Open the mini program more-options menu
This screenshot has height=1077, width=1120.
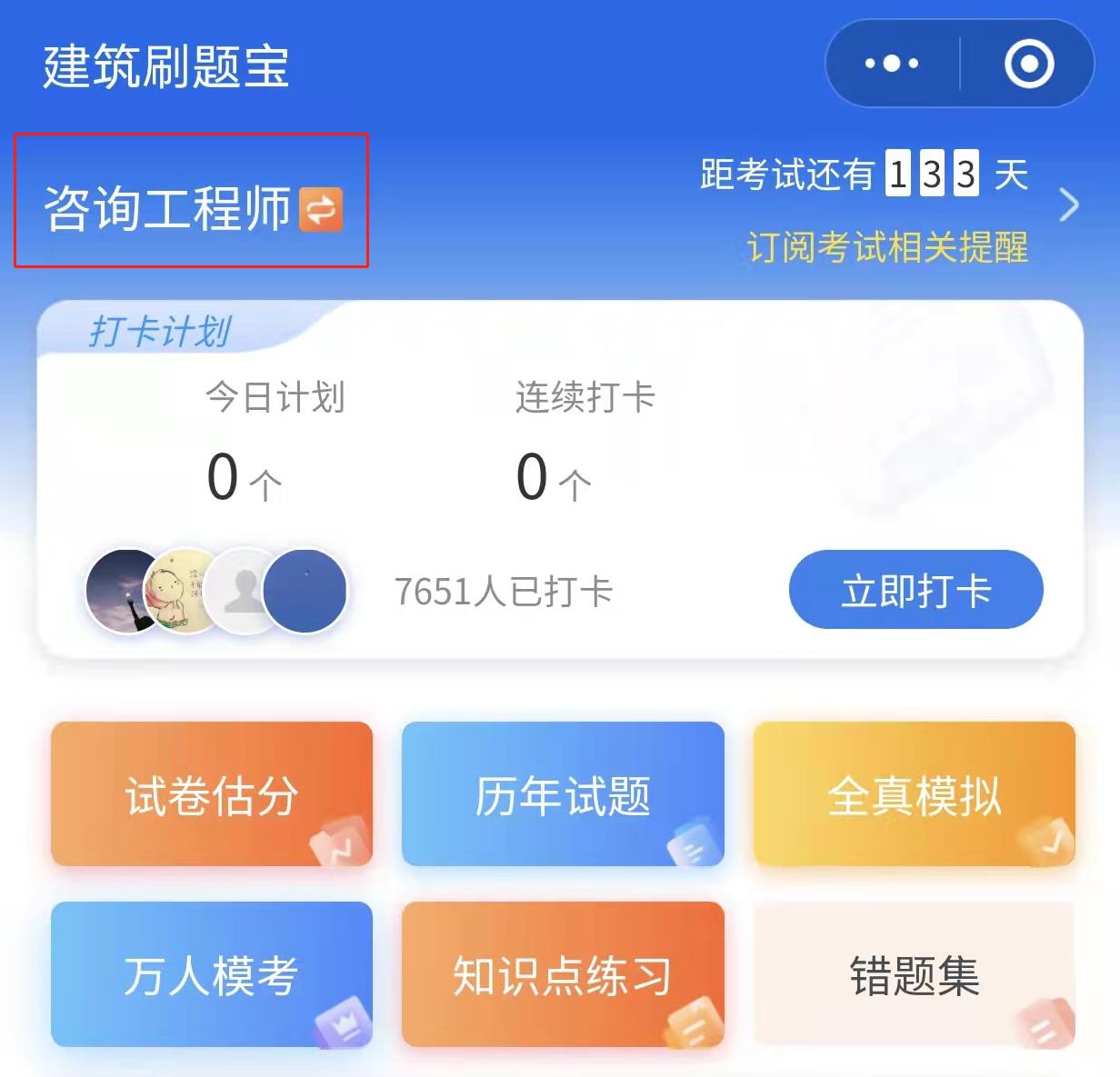pyautogui.click(x=891, y=64)
